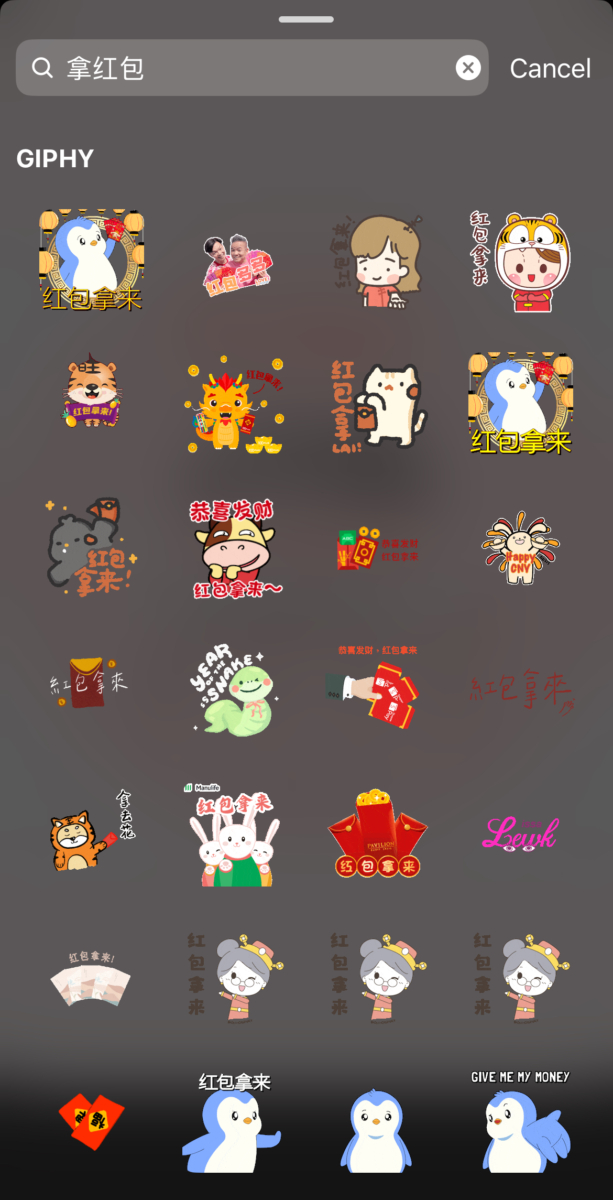Image resolution: width=613 pixels, height=1200 pixels.
Task: Choose the 恭喜发财 cow sticker
Action: pos(234,549)
